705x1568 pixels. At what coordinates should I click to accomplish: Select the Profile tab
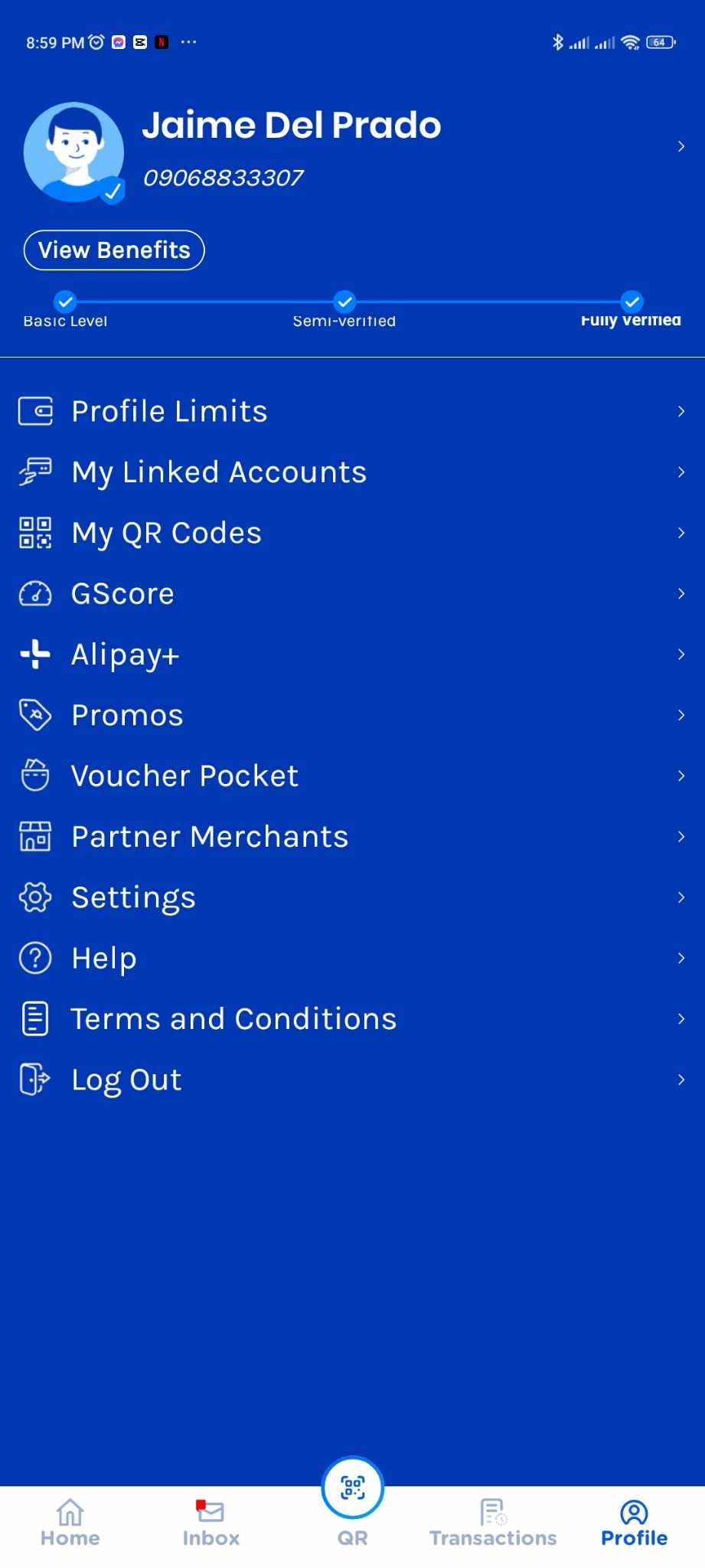coord(634,1524)
